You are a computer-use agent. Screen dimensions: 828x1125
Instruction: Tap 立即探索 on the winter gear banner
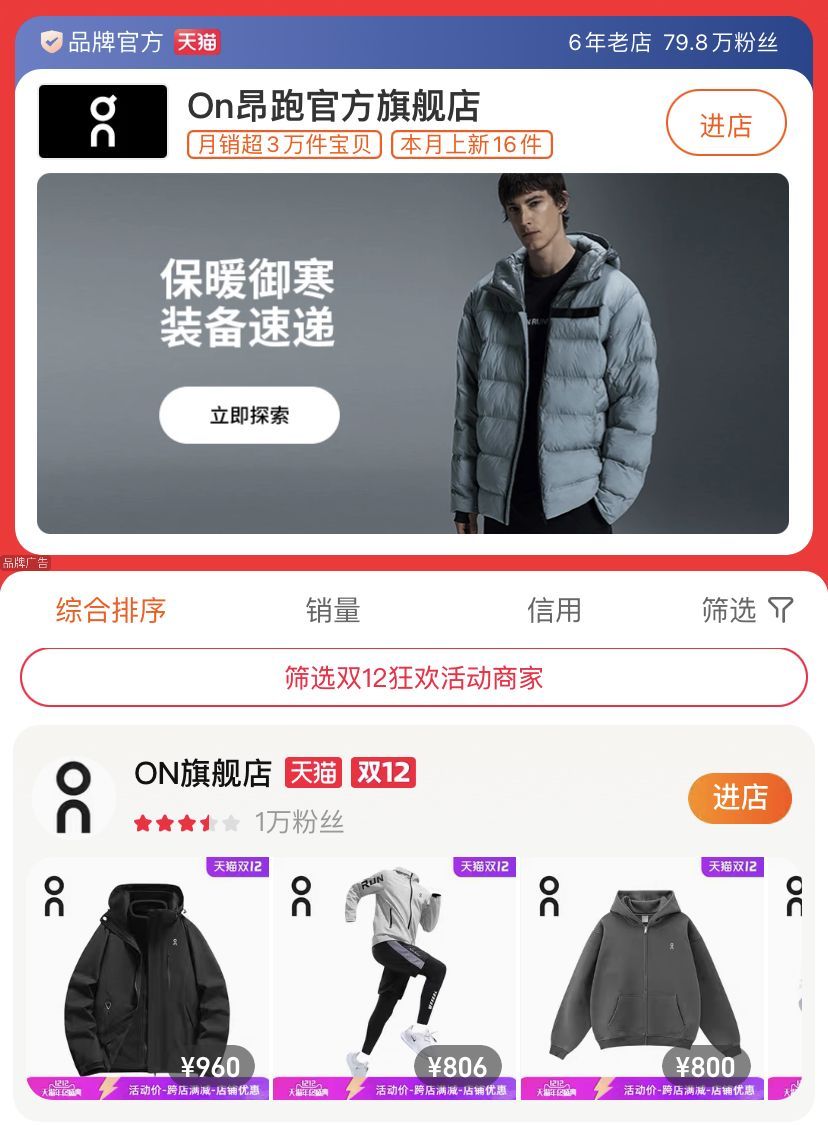(249, 415)
